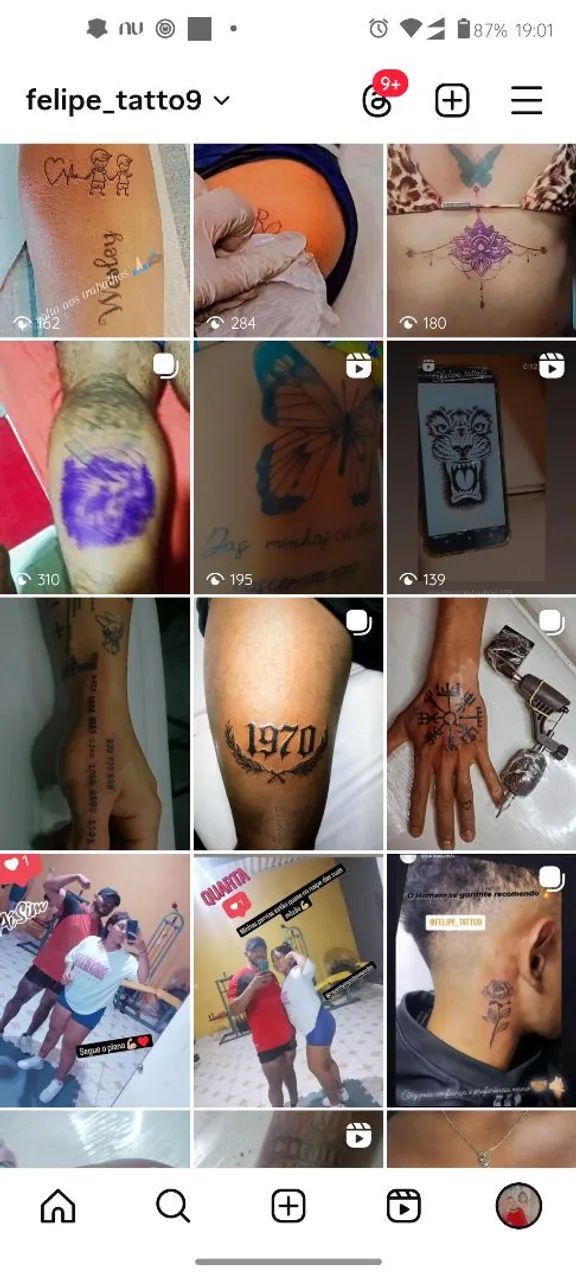Image resolution: width=576 pixels, height=1280 pixels.
Task: Switch to the Reels tab
Action: (403, 1207)
